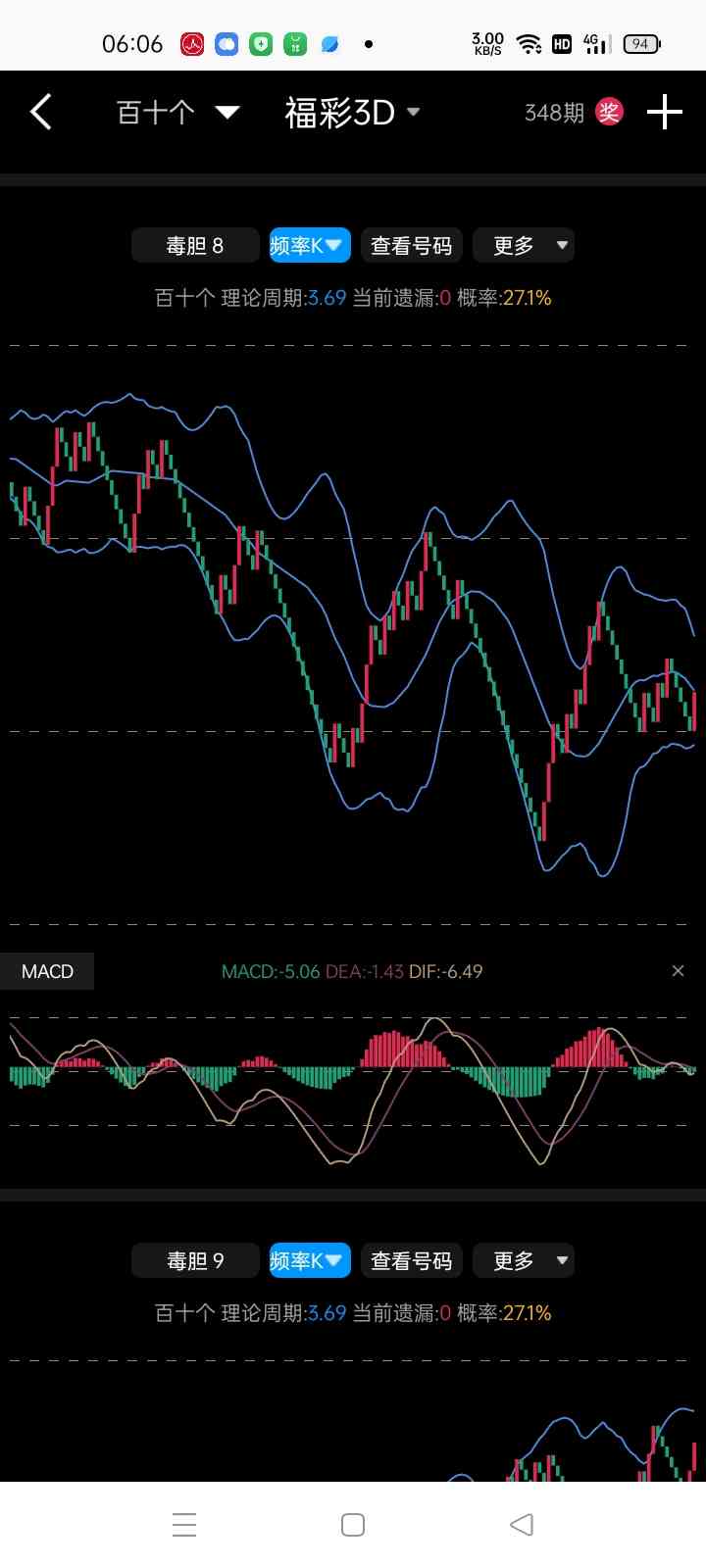This screenshot has height=1568, width=706.
Task: Open the 百十个 dropdown
Action: [x=176, y=113]
